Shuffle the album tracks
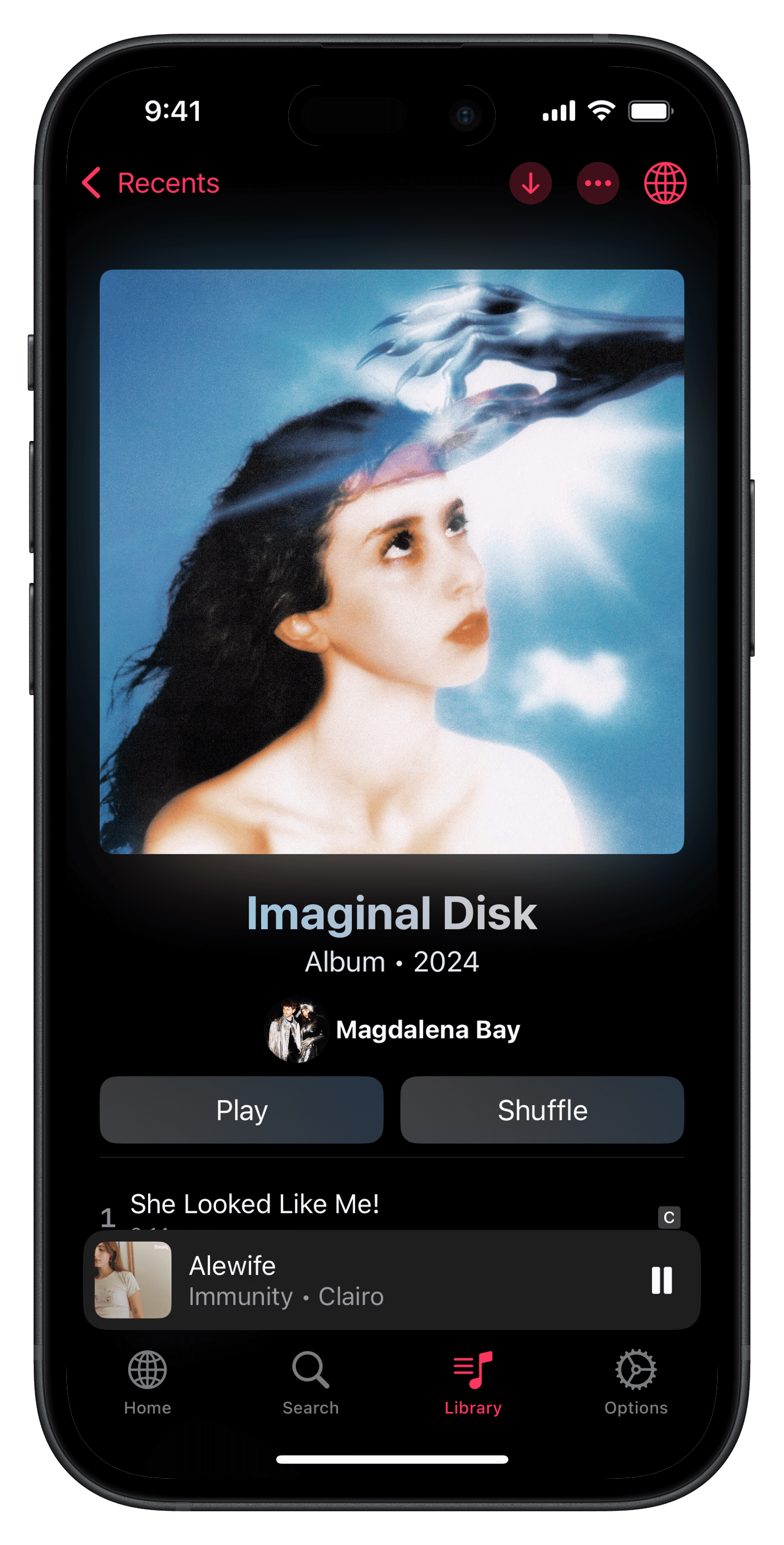The height and width of the screenshot is (1545, 784). tap(541, 1110)
